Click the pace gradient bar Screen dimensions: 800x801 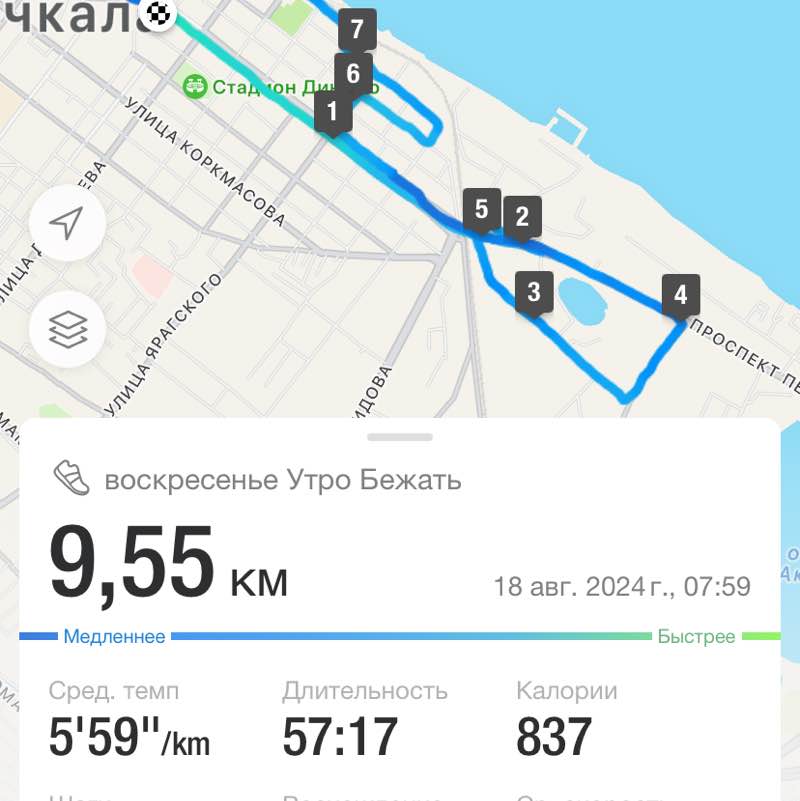[400, 635]
